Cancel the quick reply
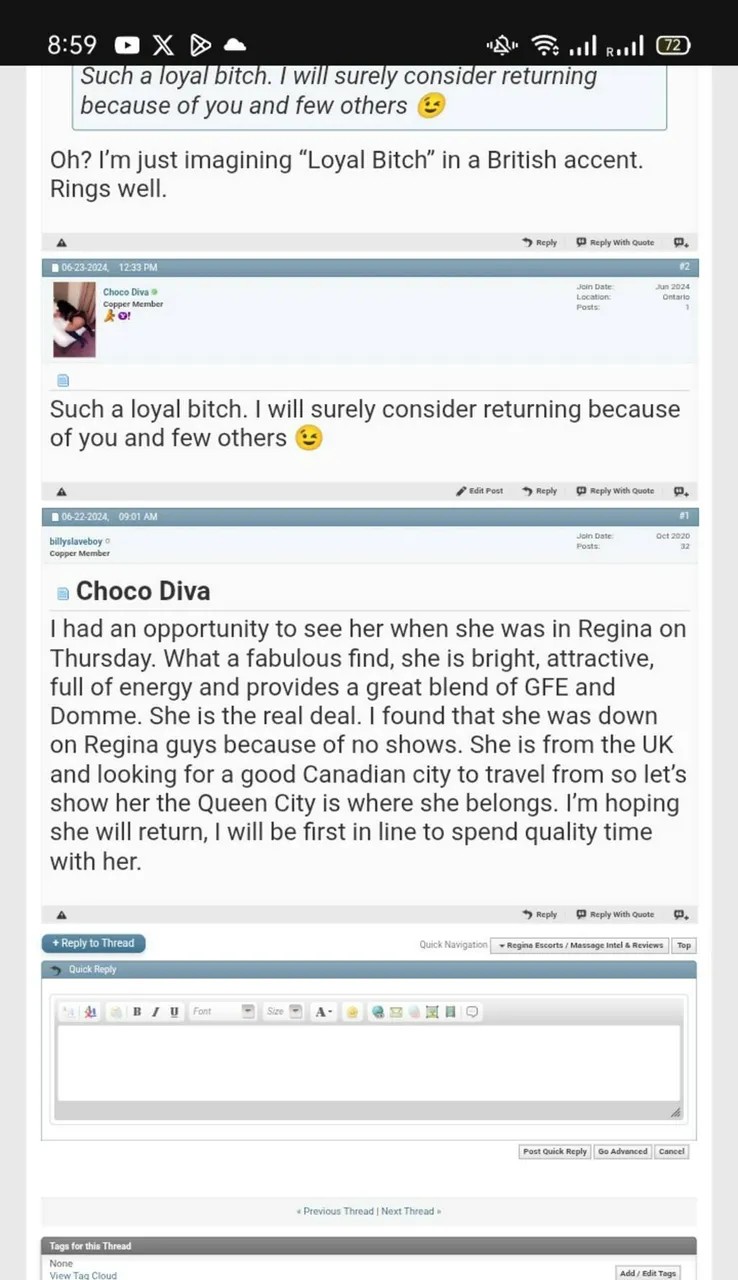 (x=672, y=1151)
